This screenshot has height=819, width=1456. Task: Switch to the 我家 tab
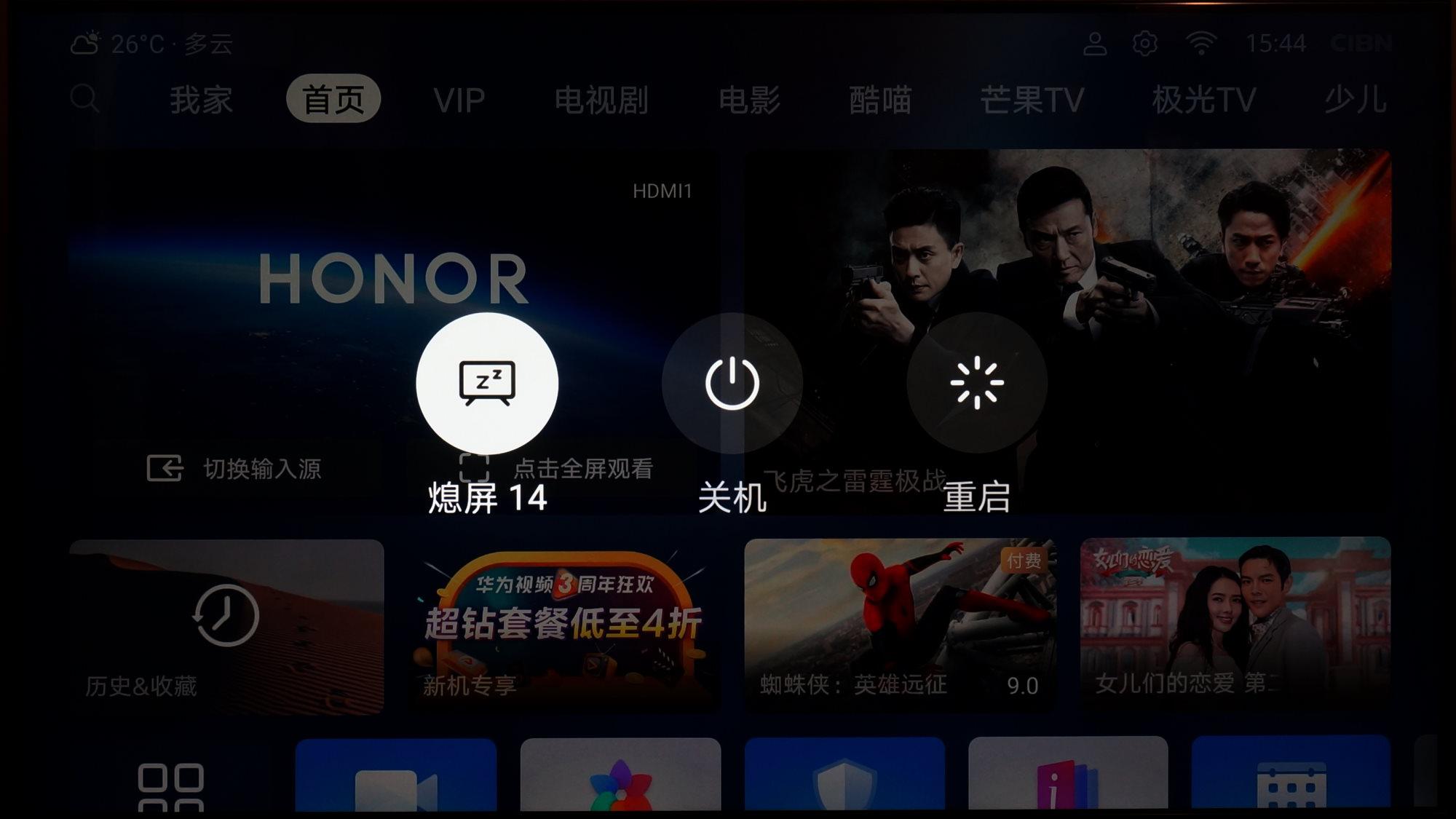tap(202, 100)
